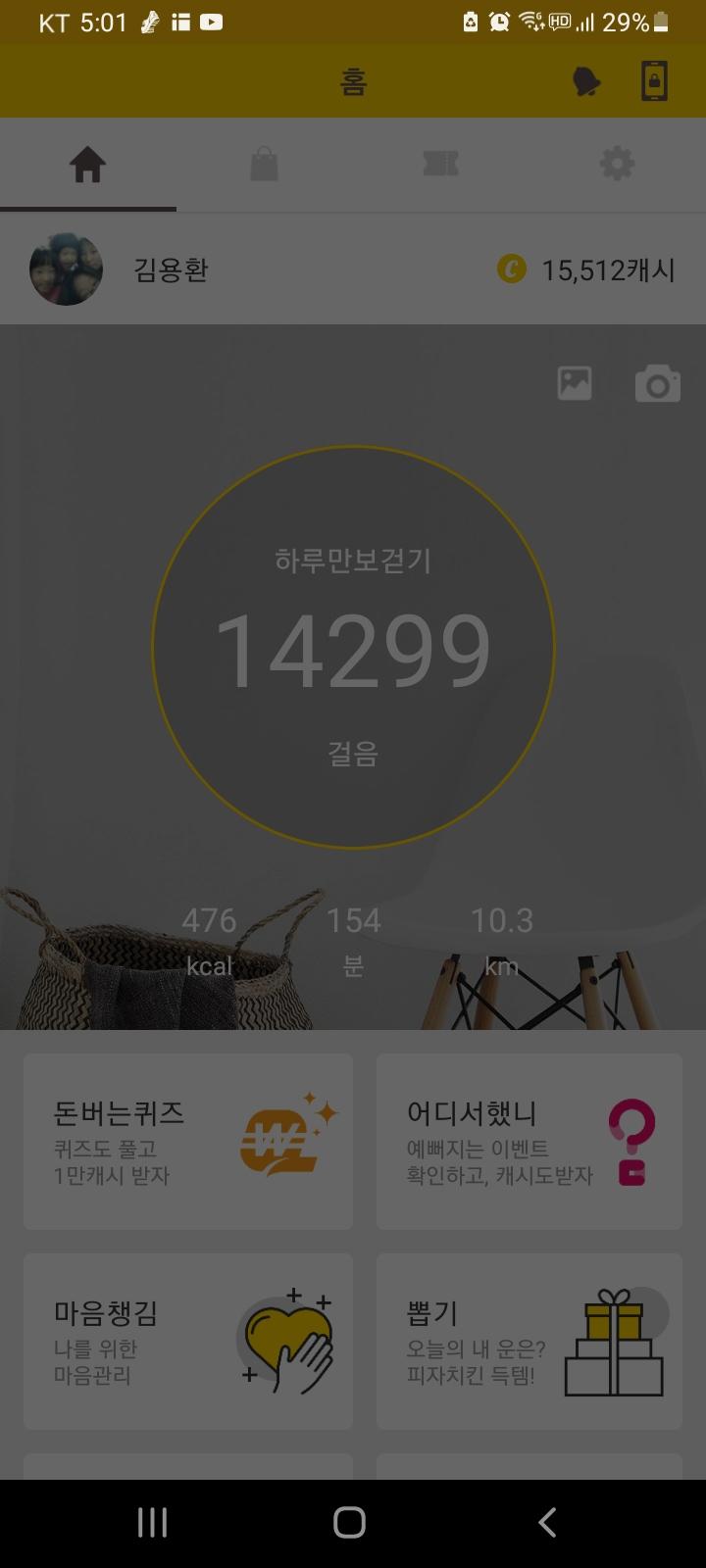The height and width of the screenshot is (1568, 706).
Task: Open the 돈버는퀴즈 card
Action: tap(188, 1142)
